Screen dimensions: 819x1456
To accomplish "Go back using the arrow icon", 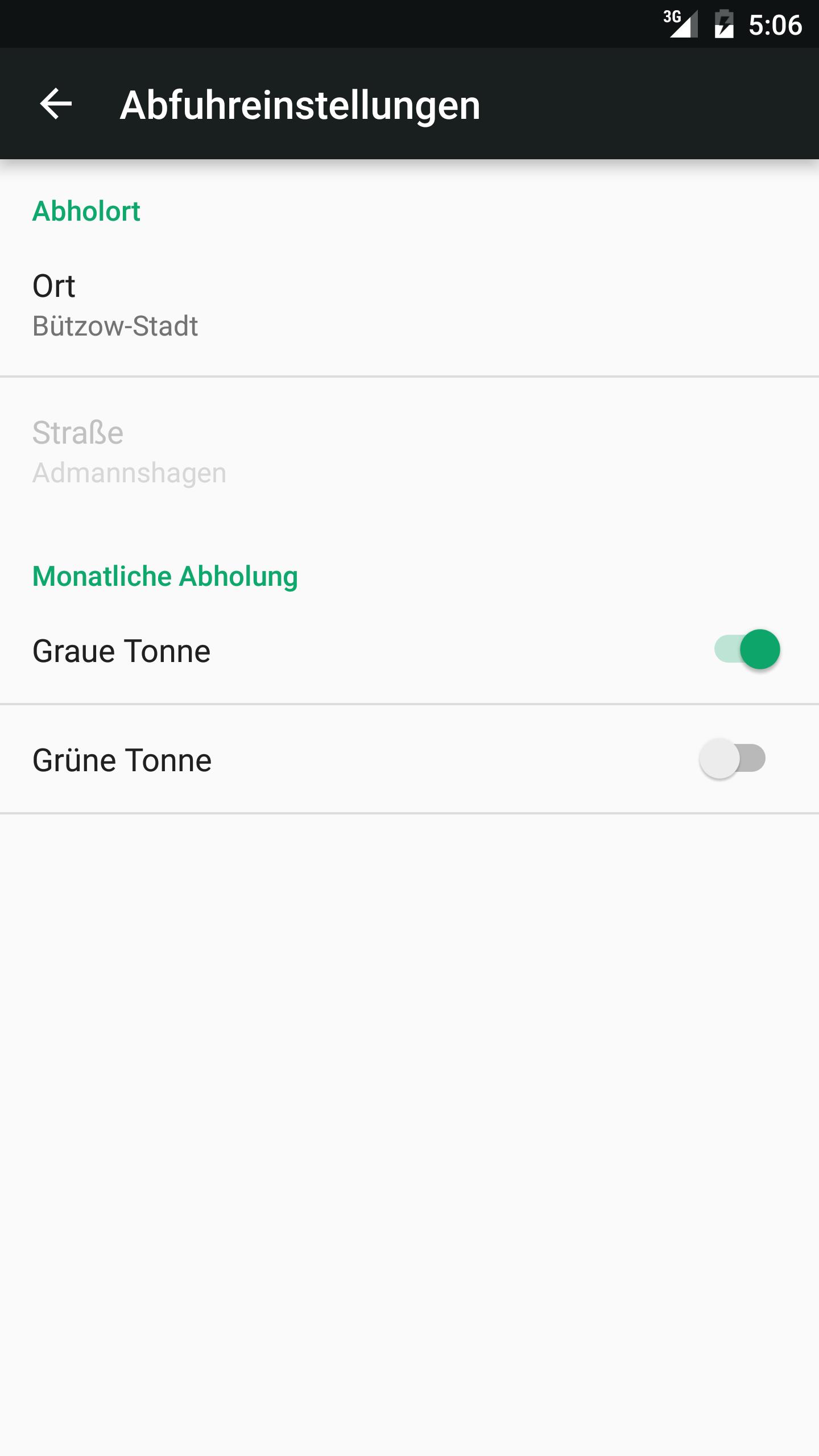I will 56,104.
